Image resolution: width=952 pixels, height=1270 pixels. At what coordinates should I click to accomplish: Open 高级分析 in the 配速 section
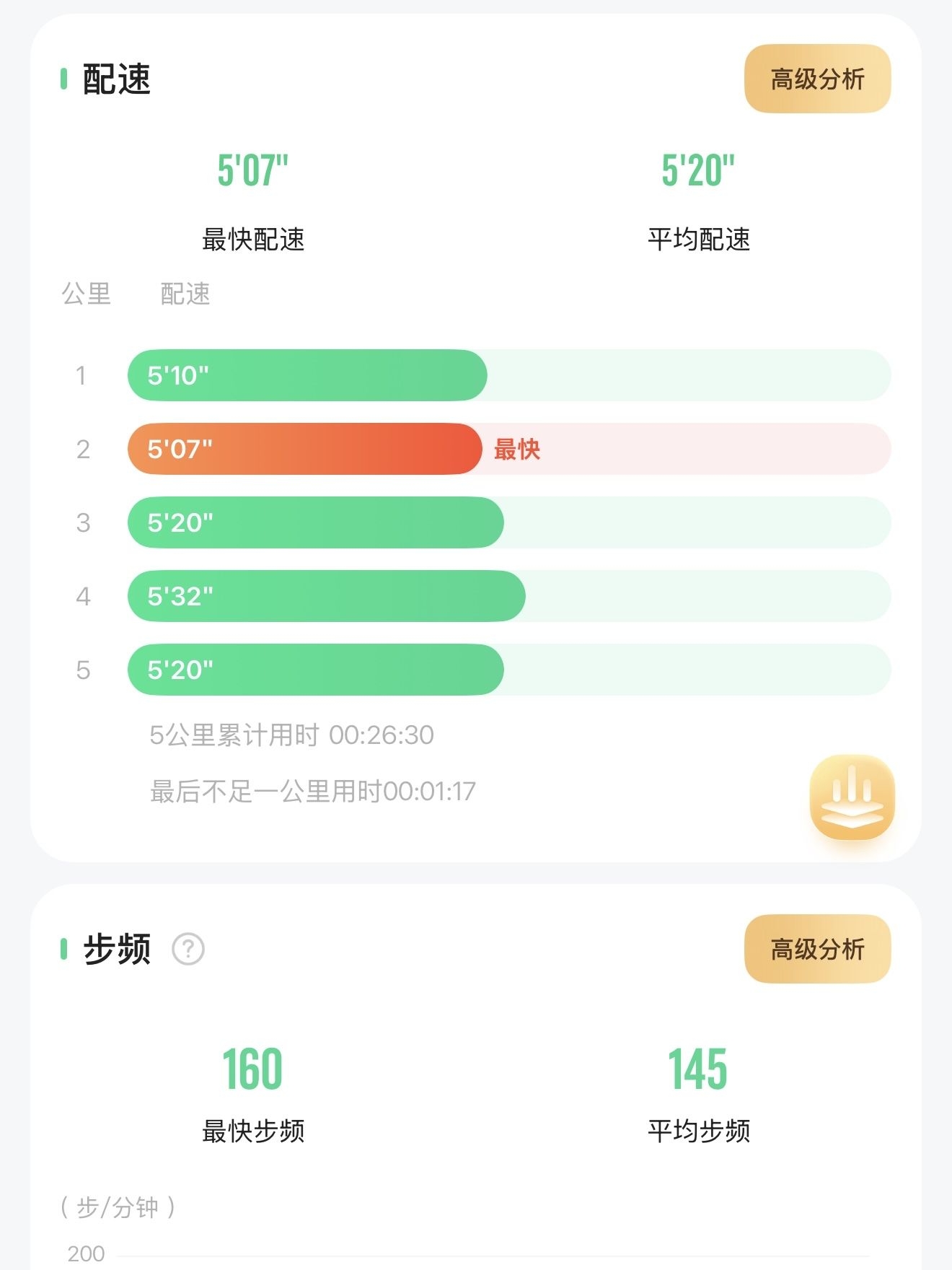pyautogui.click(x=817, y=79)
